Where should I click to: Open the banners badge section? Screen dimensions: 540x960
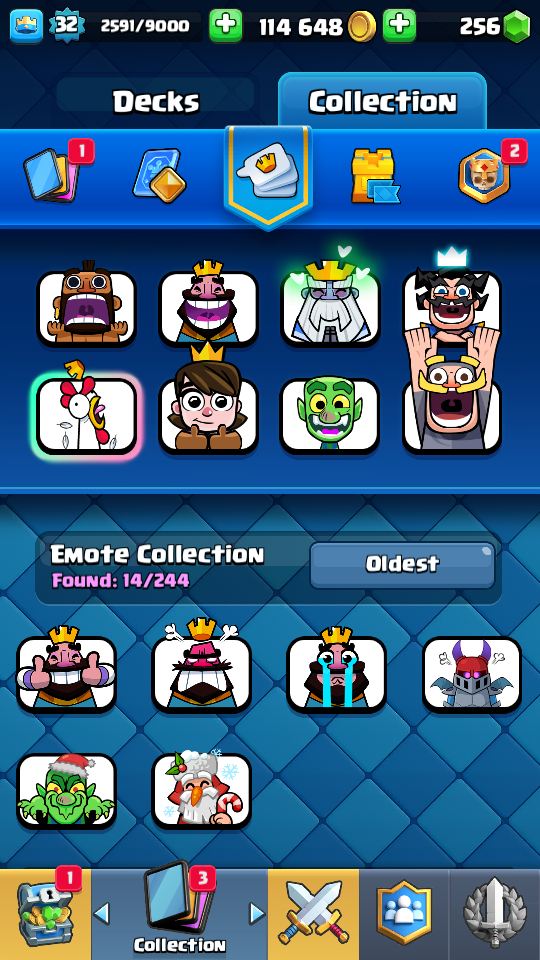tap(484, 176)
